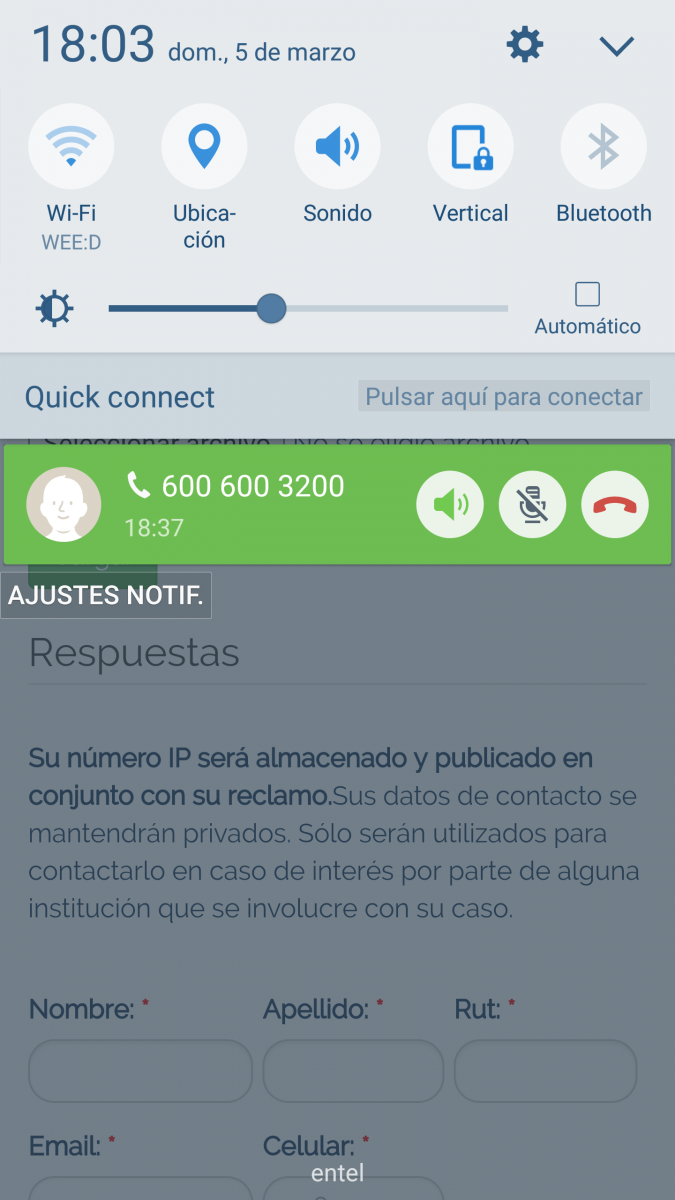Toggle Wi-Fi quick setting
The image size is (675, 1200).
point(71,148)
